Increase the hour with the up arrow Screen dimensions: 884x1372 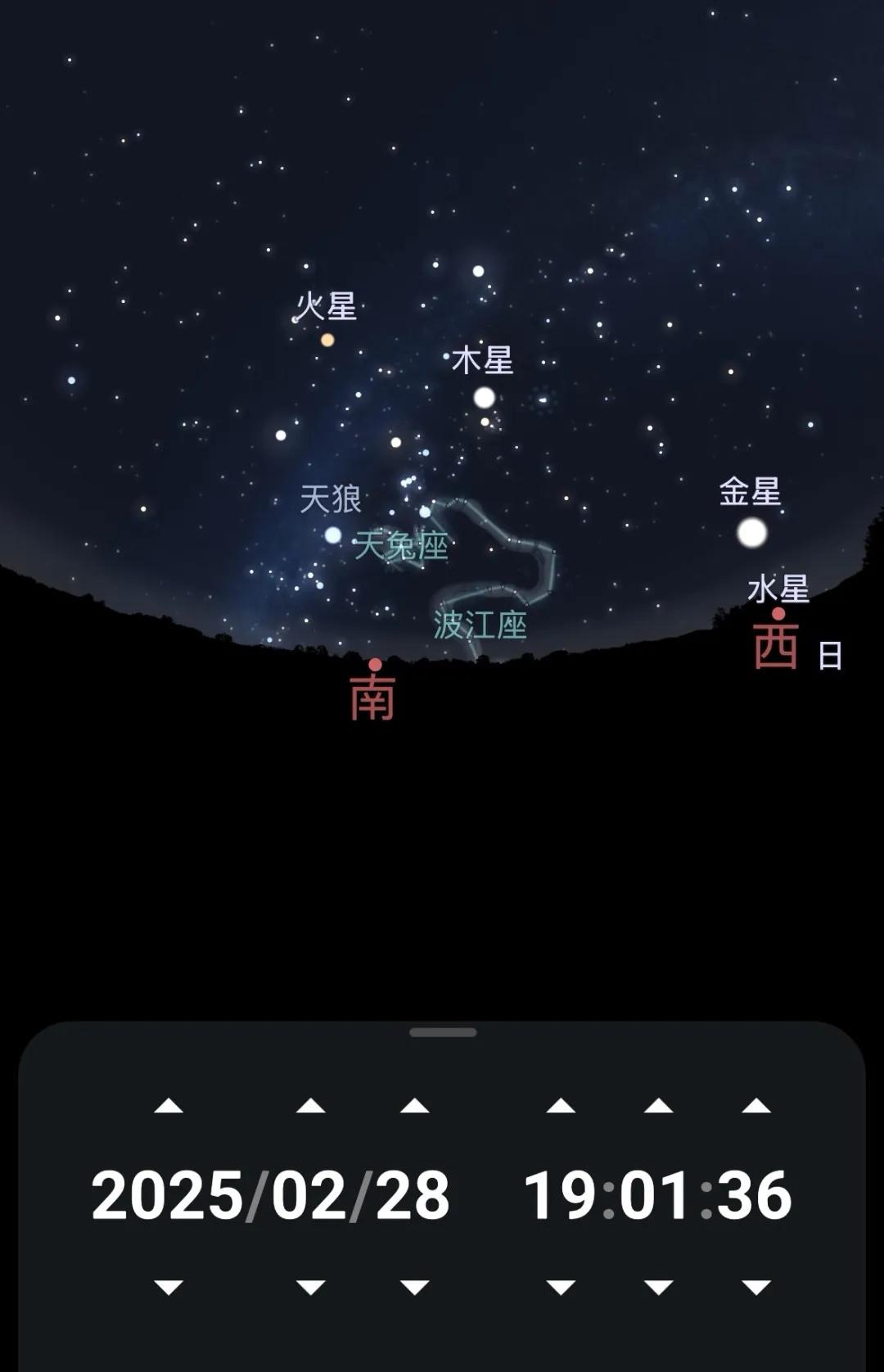pyautogui.click(x=561, y=1106)
